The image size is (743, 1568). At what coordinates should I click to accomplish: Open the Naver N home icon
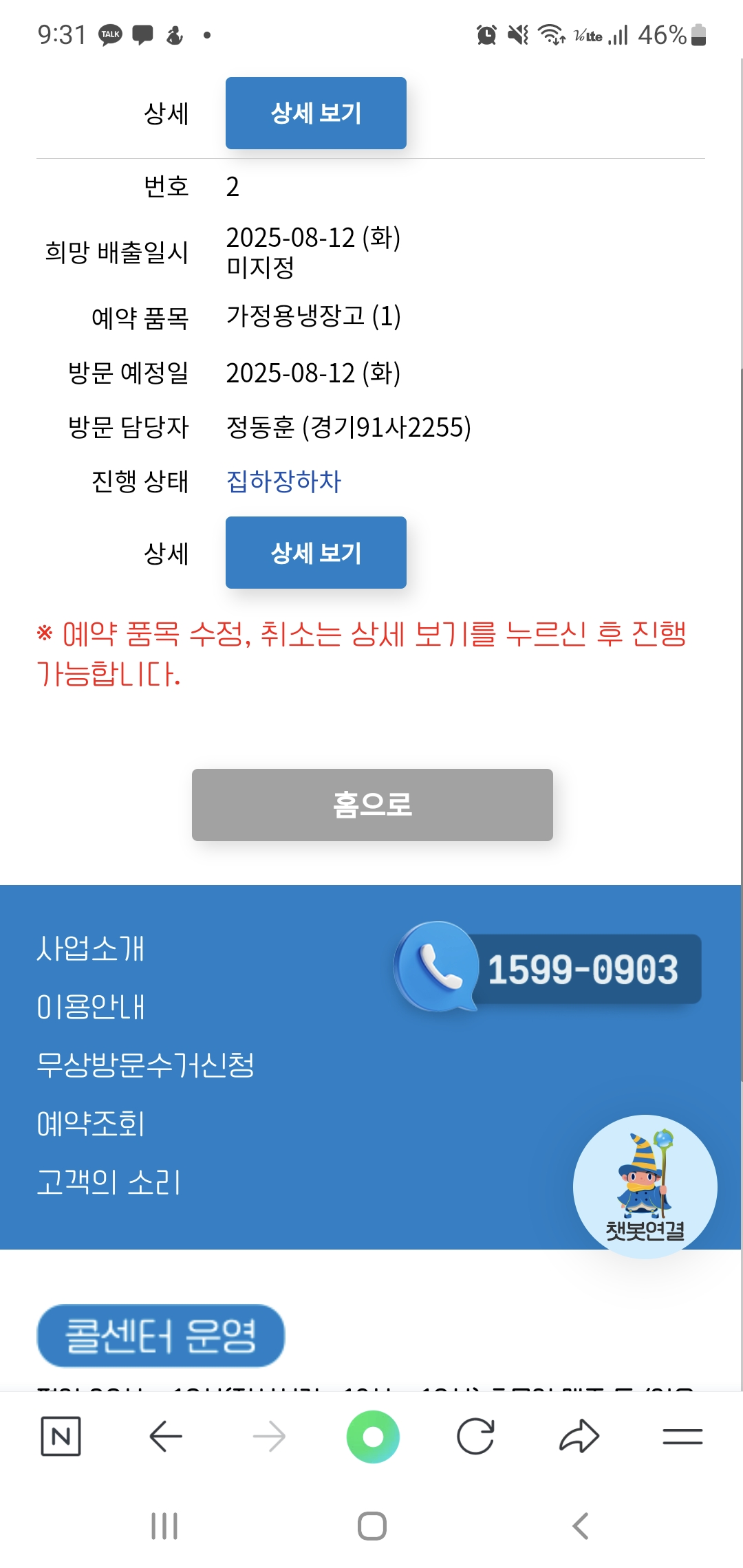pyautogui.click(x=61, y=1436)
